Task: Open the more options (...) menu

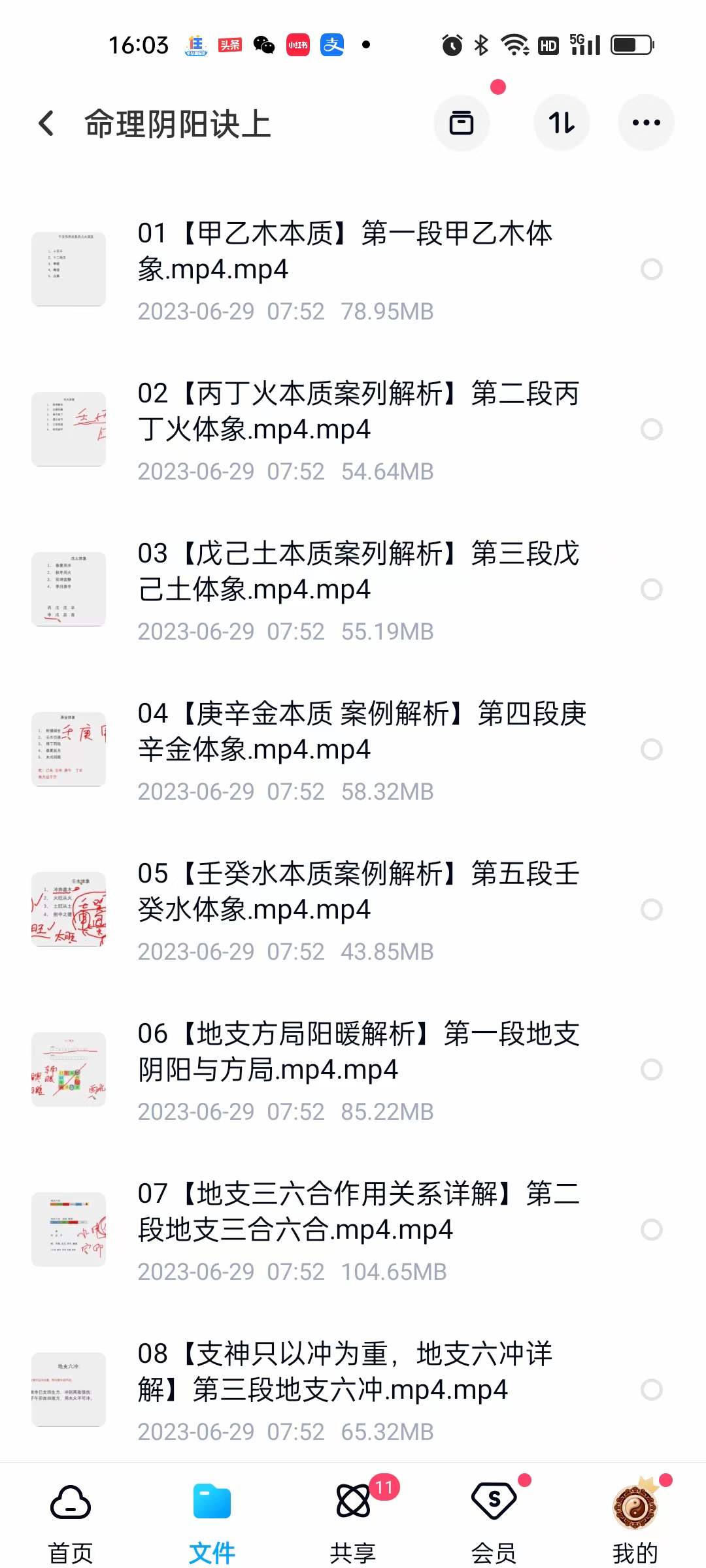Action: (645, 123)
